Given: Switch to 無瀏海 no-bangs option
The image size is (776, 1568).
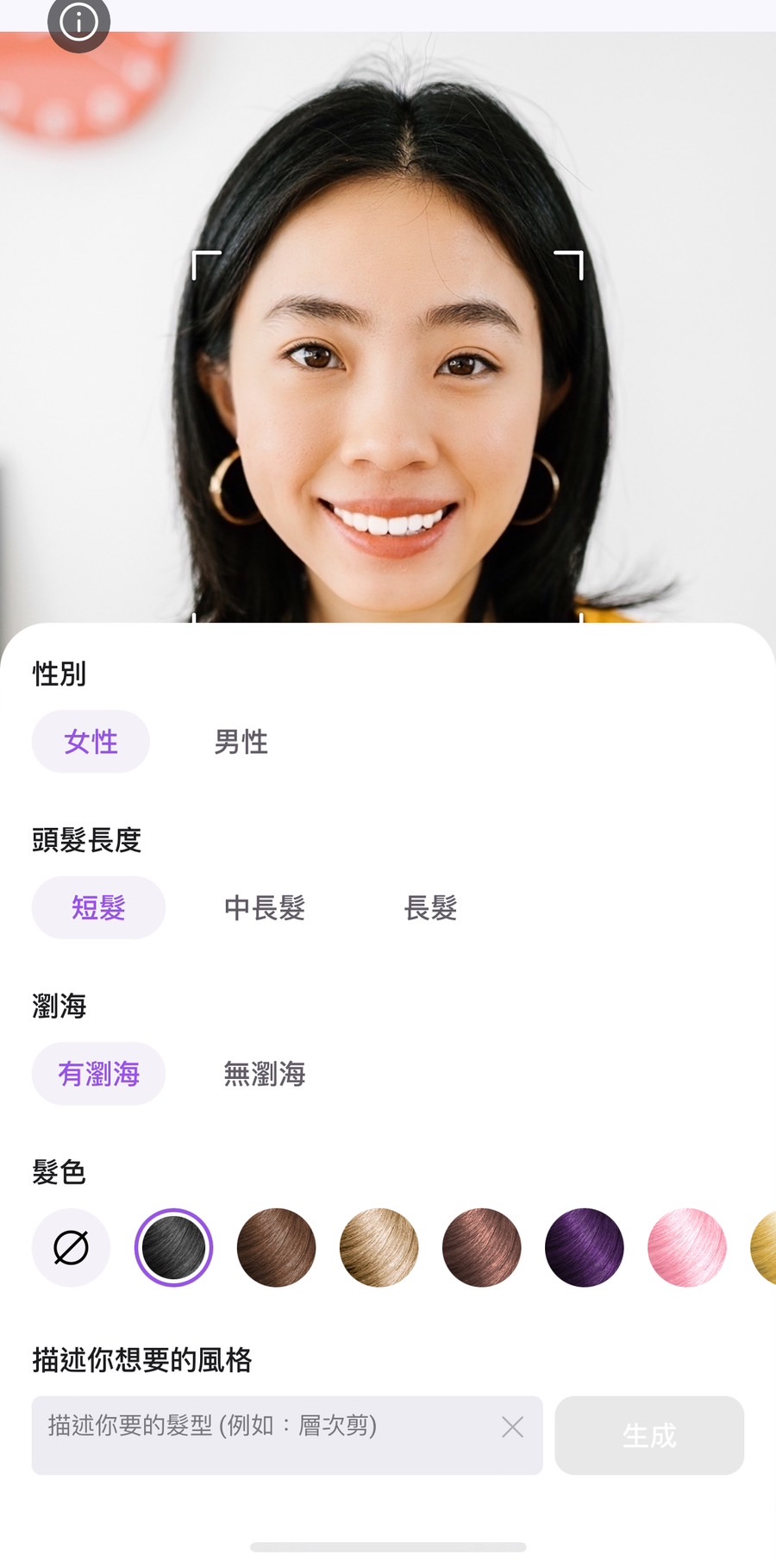Looking at the screenshot, I should tap(265, 1074).
